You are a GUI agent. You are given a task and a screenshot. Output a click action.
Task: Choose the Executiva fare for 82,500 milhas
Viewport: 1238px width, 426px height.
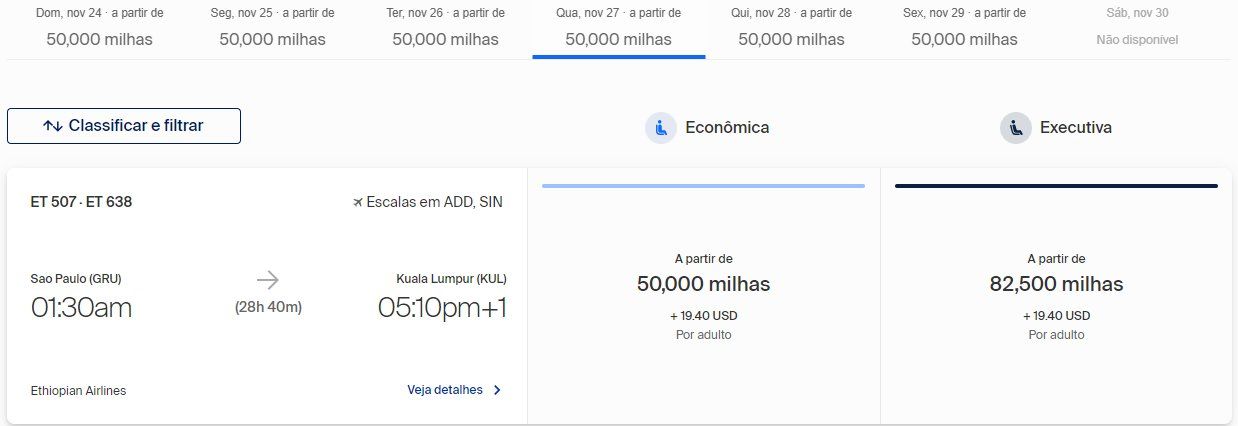click(x=1056, y=297)
